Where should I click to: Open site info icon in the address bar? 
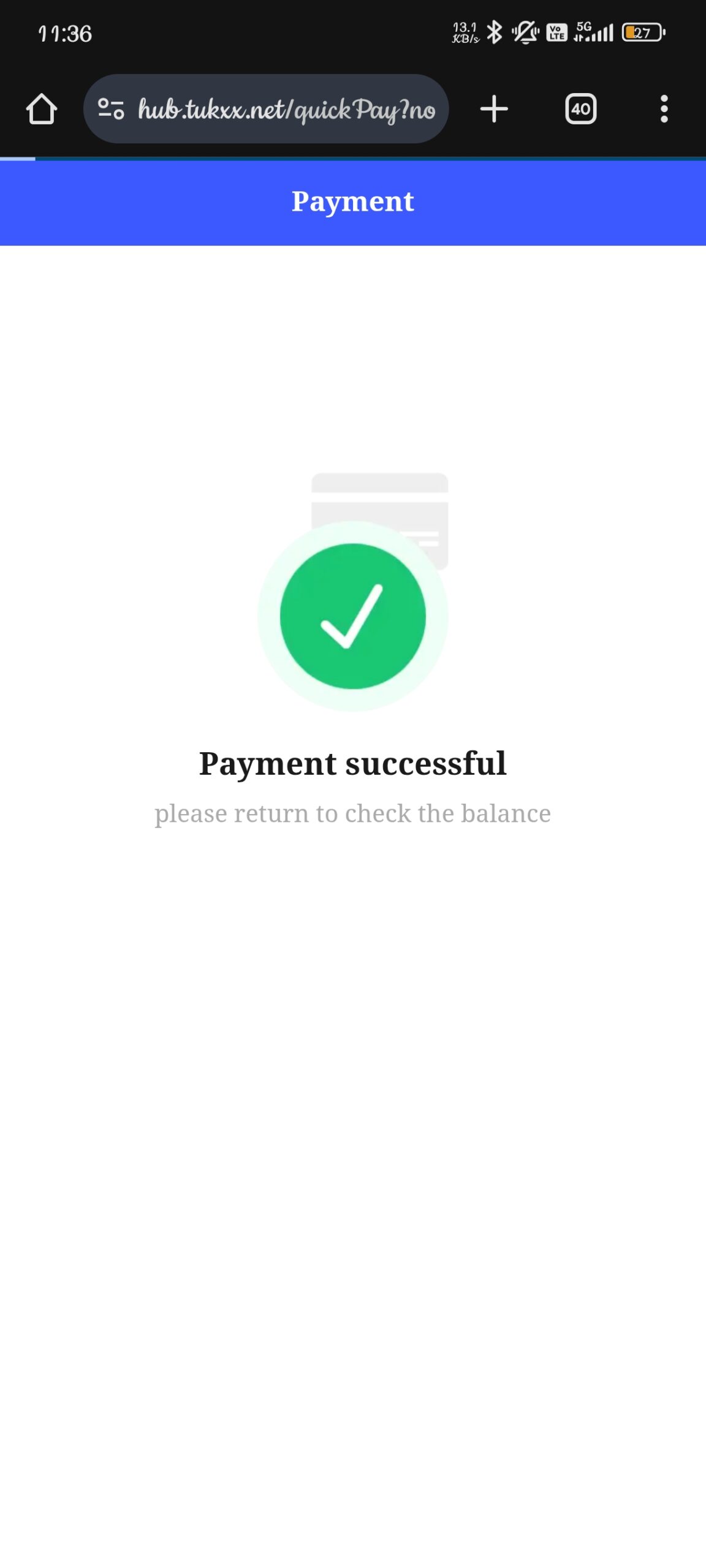click(x=111, y=109)
